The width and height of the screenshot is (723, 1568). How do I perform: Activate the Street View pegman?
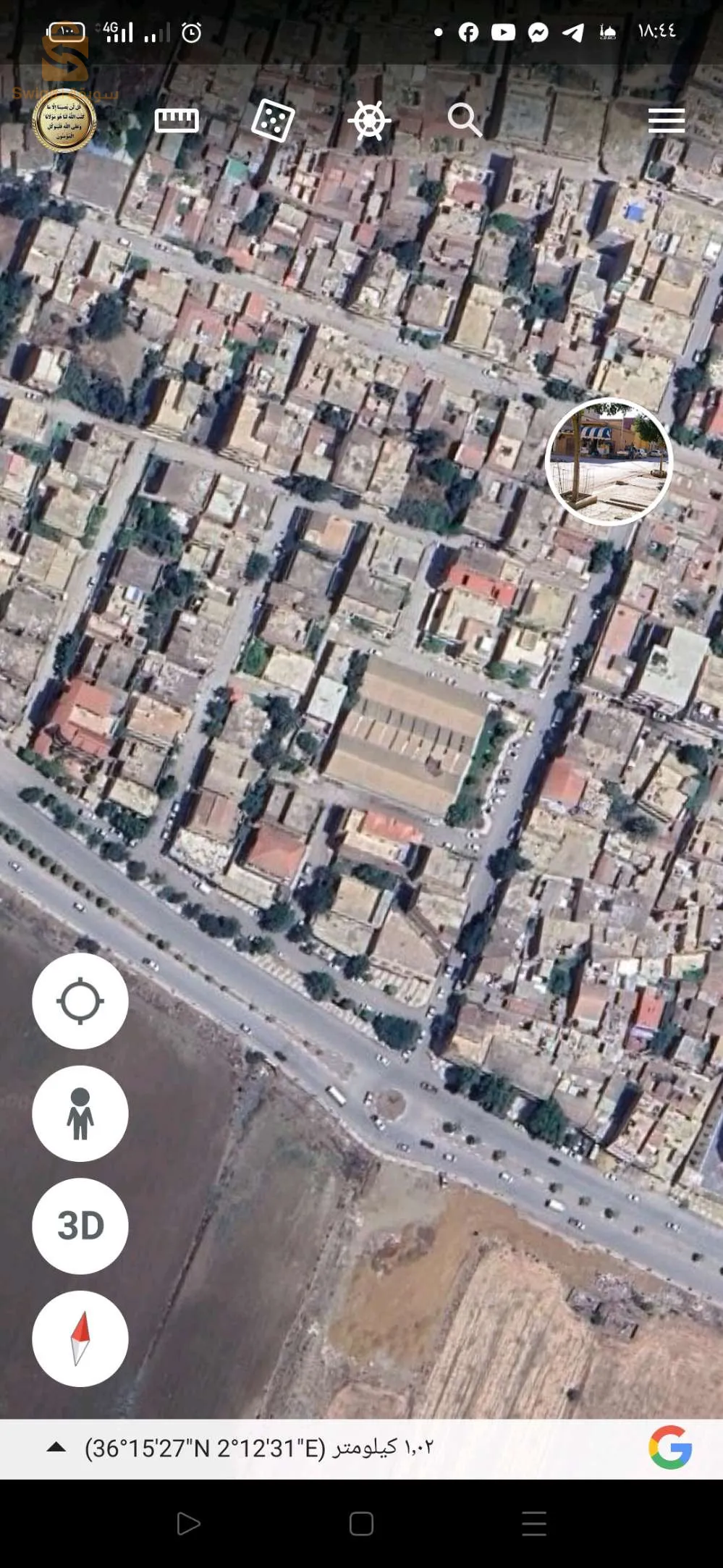(x=80, y=1113)
